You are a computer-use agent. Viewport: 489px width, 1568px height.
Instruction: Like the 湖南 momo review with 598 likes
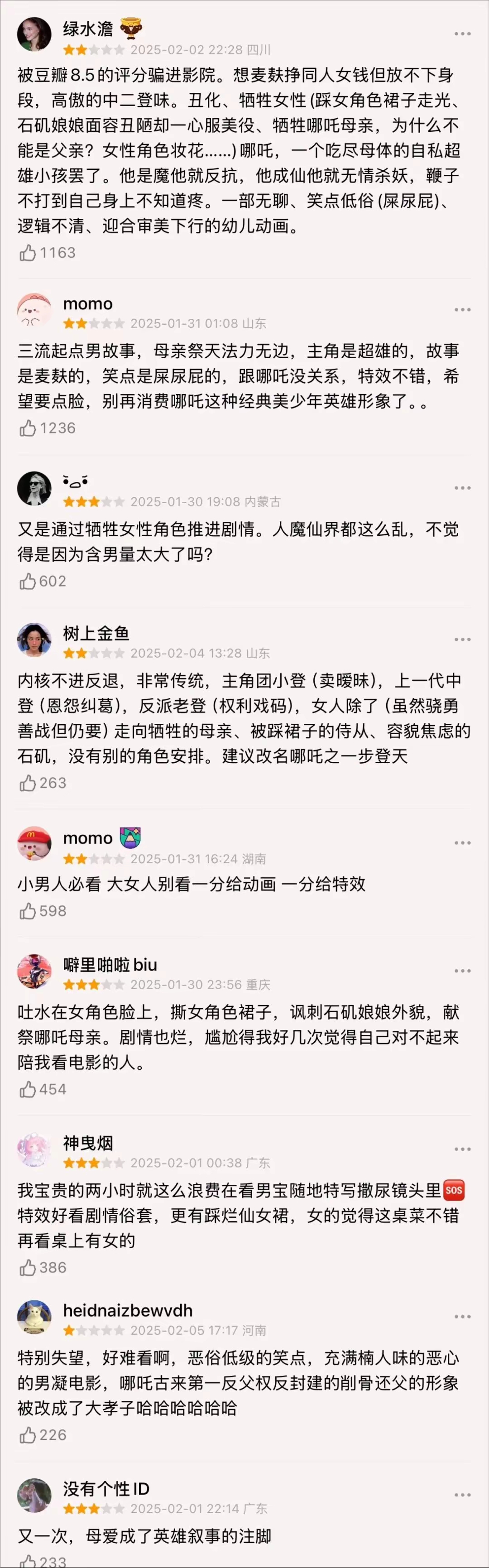[x=28, y=911]
